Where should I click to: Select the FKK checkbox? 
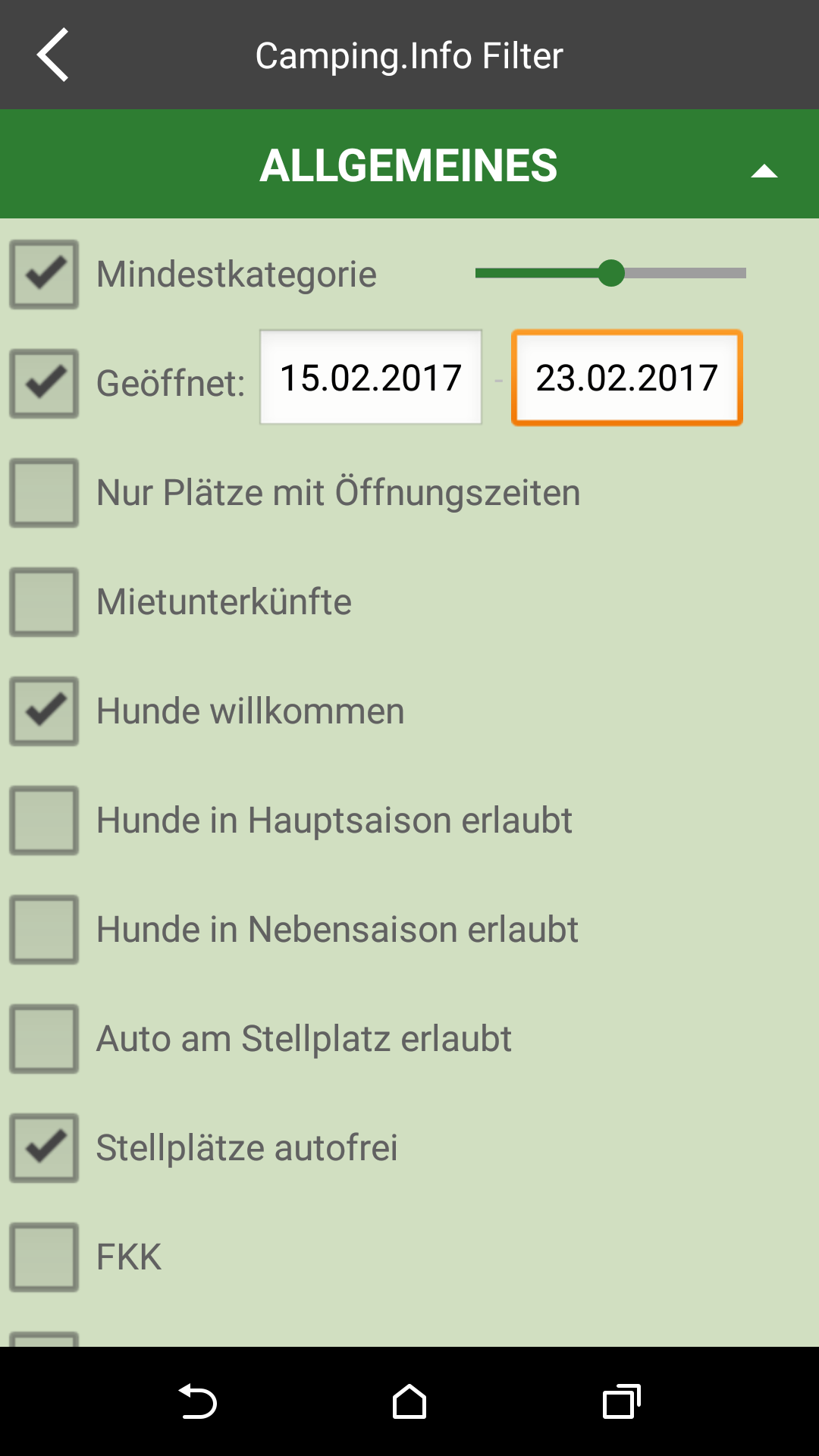coord(44,1257)
